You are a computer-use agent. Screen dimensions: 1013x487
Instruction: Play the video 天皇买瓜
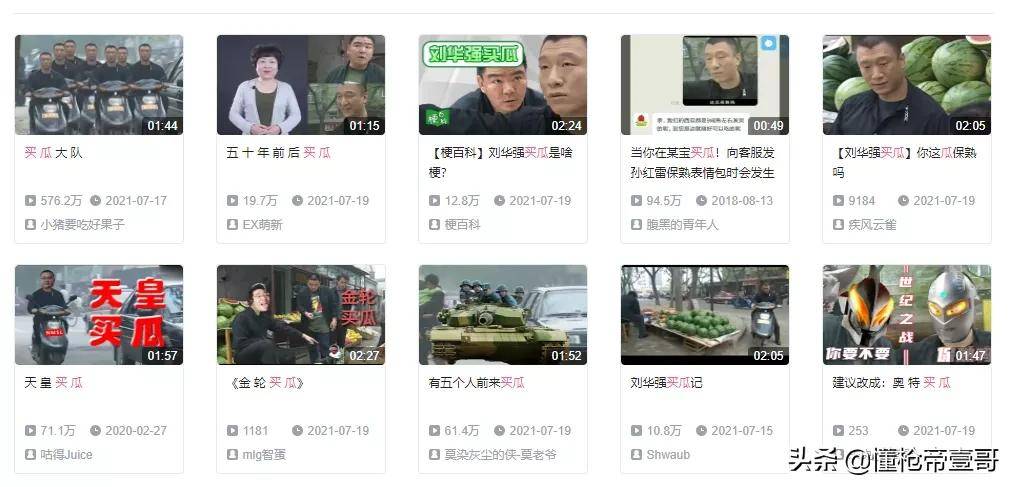click(x=99, y=315)
